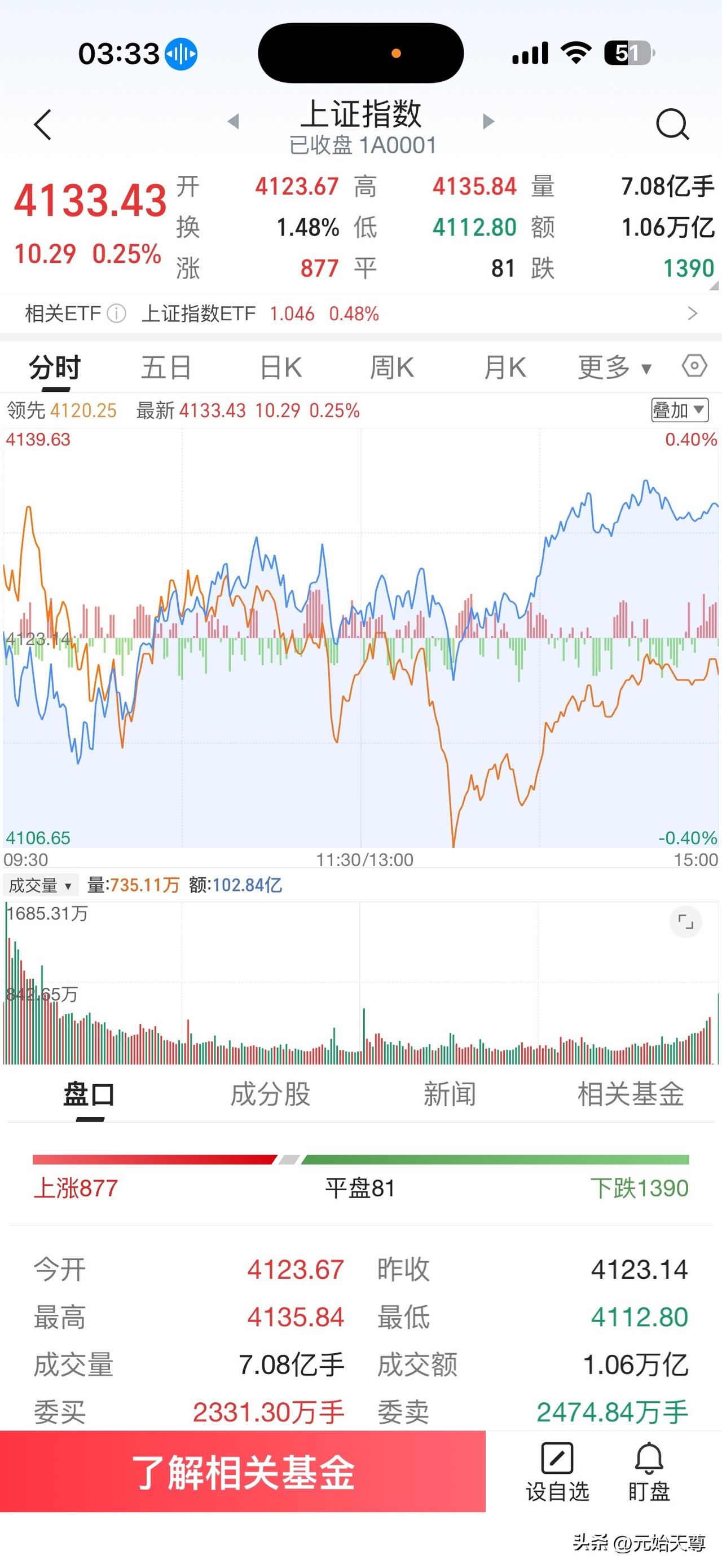Switch to the 五日 chart tab
Image resolution: width=722 pixels, height=1568 pixels.
pyautogui.click(x=166, y=366)
